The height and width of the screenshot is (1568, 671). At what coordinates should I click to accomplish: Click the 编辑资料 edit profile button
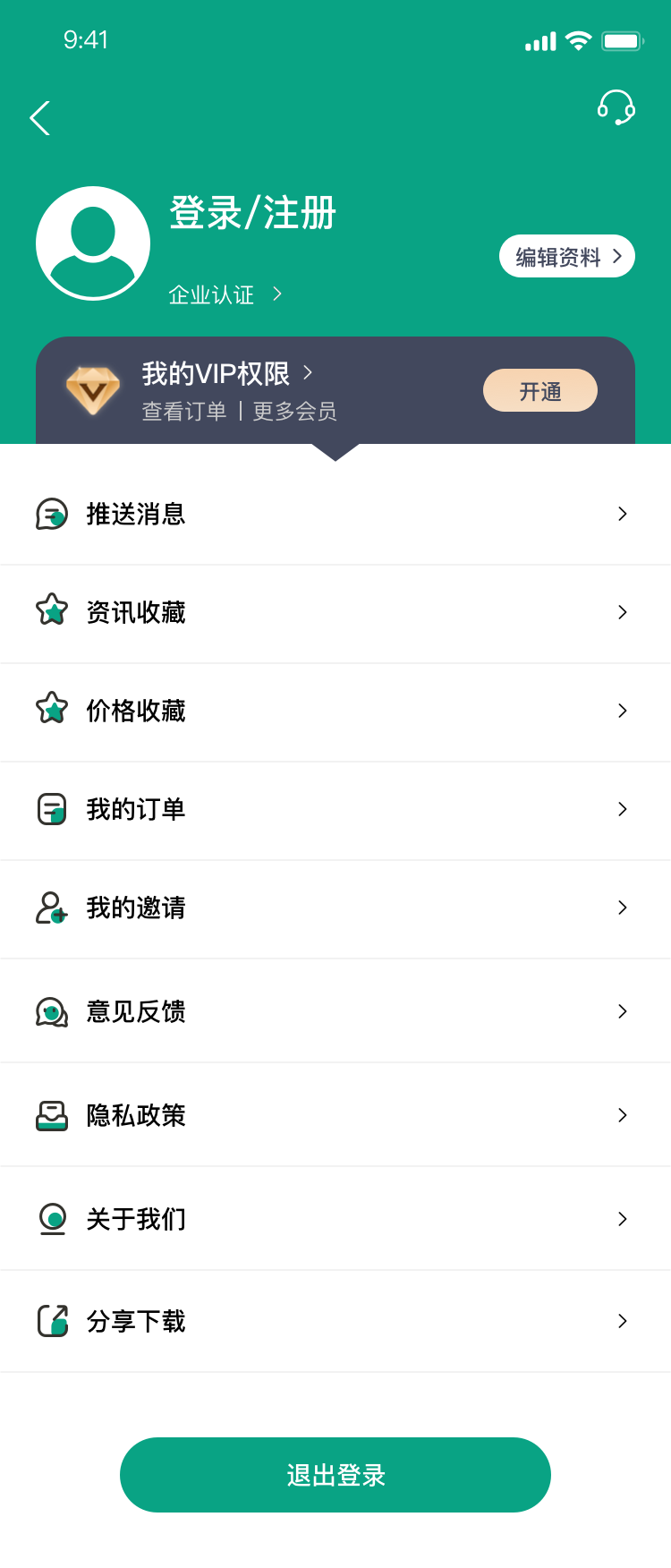point(566,256)
